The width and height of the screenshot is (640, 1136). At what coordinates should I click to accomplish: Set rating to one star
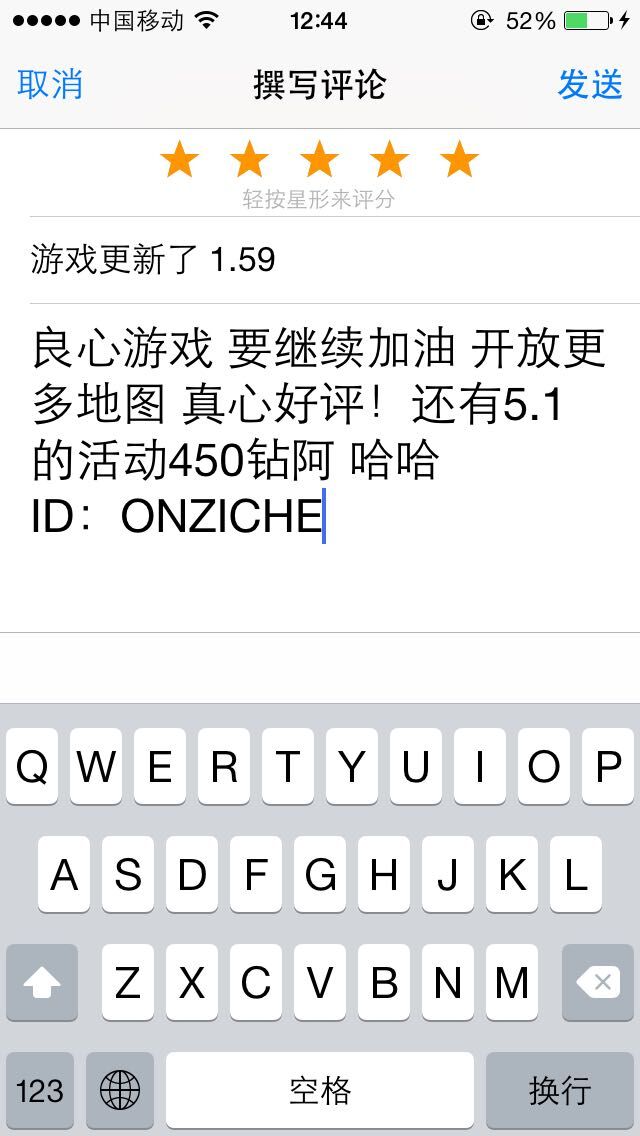click(179, 160)
